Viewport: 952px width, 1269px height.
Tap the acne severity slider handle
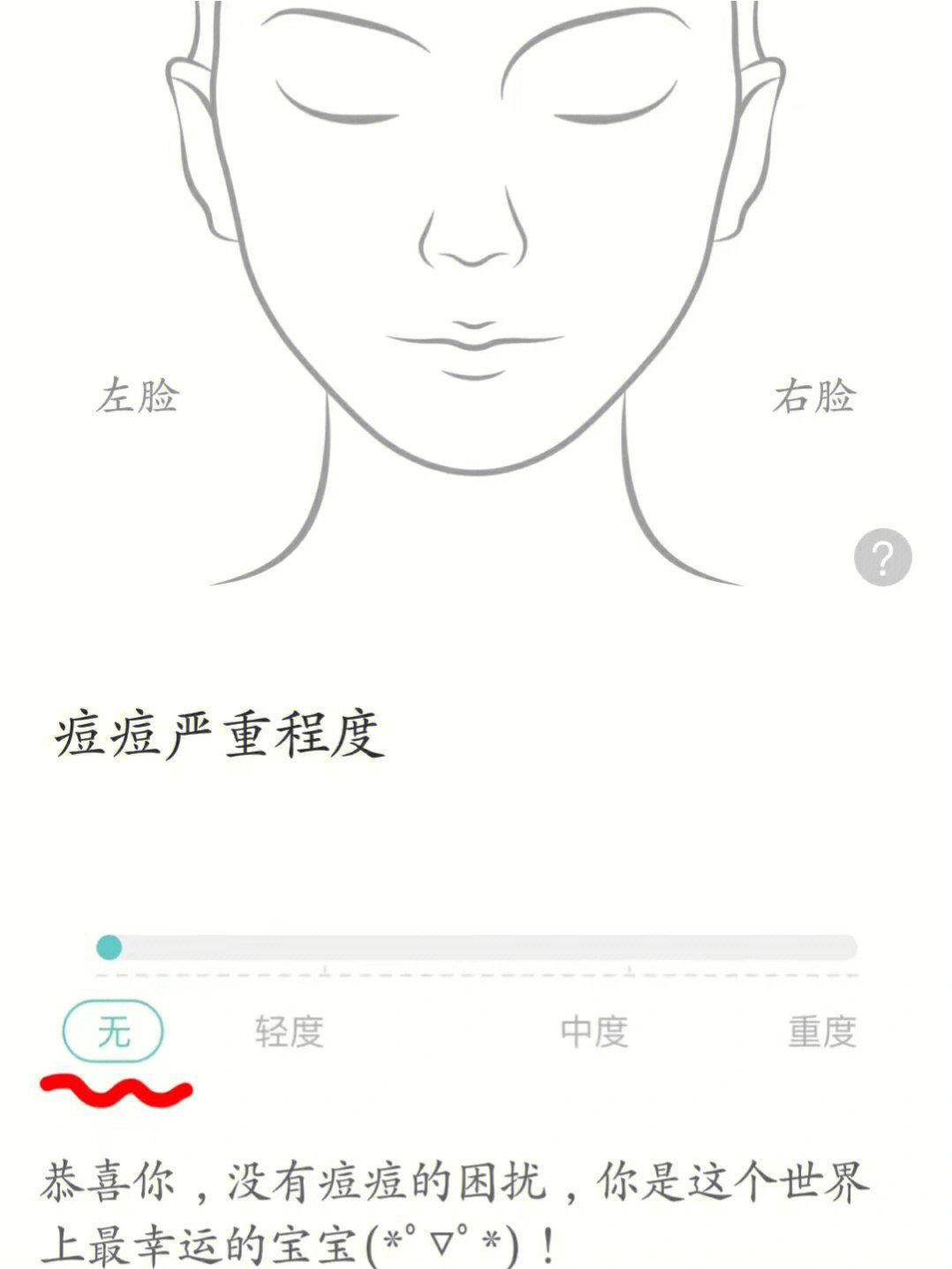pos(109,948)
